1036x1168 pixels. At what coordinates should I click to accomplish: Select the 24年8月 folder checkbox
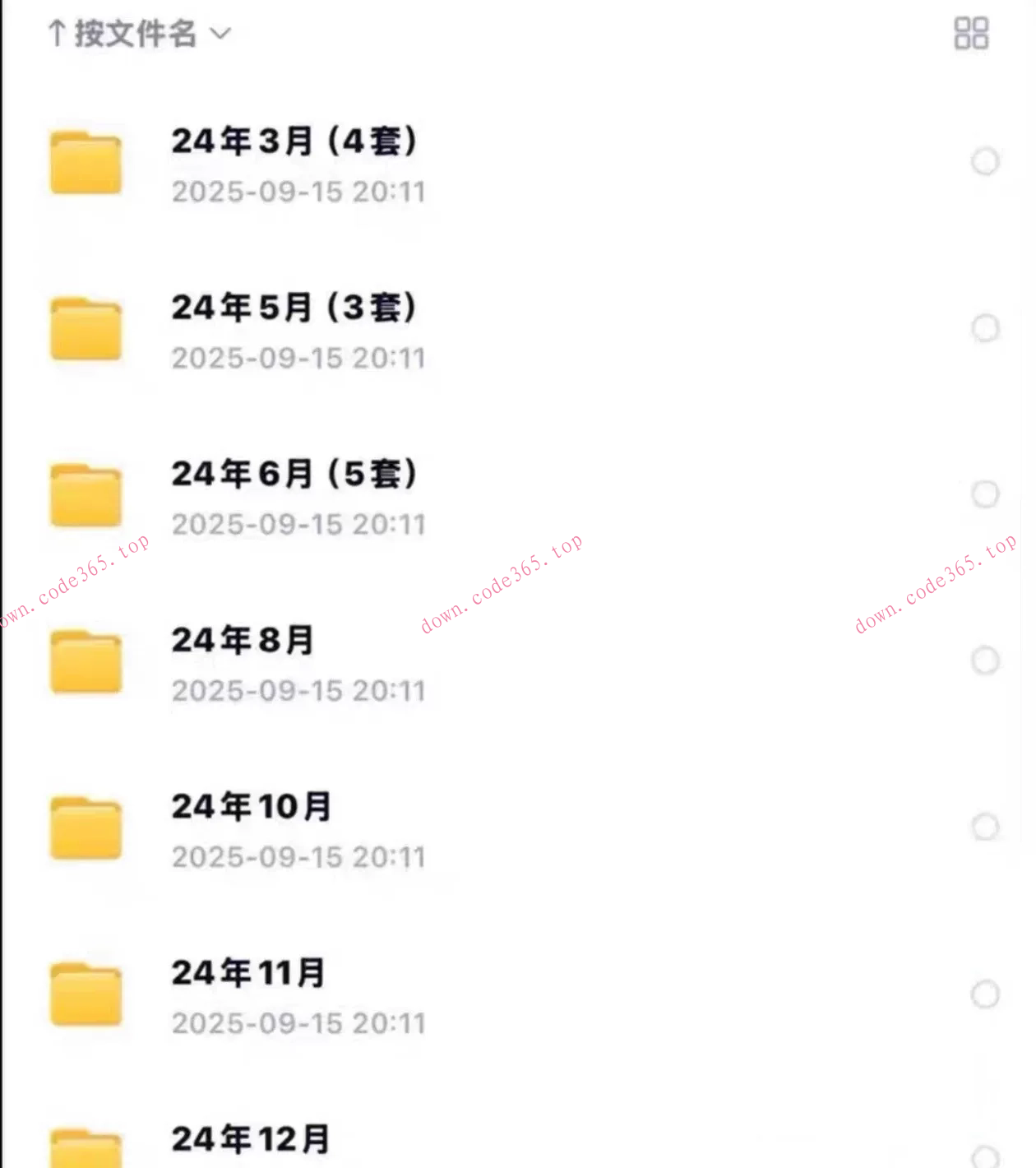coord(984,659)
